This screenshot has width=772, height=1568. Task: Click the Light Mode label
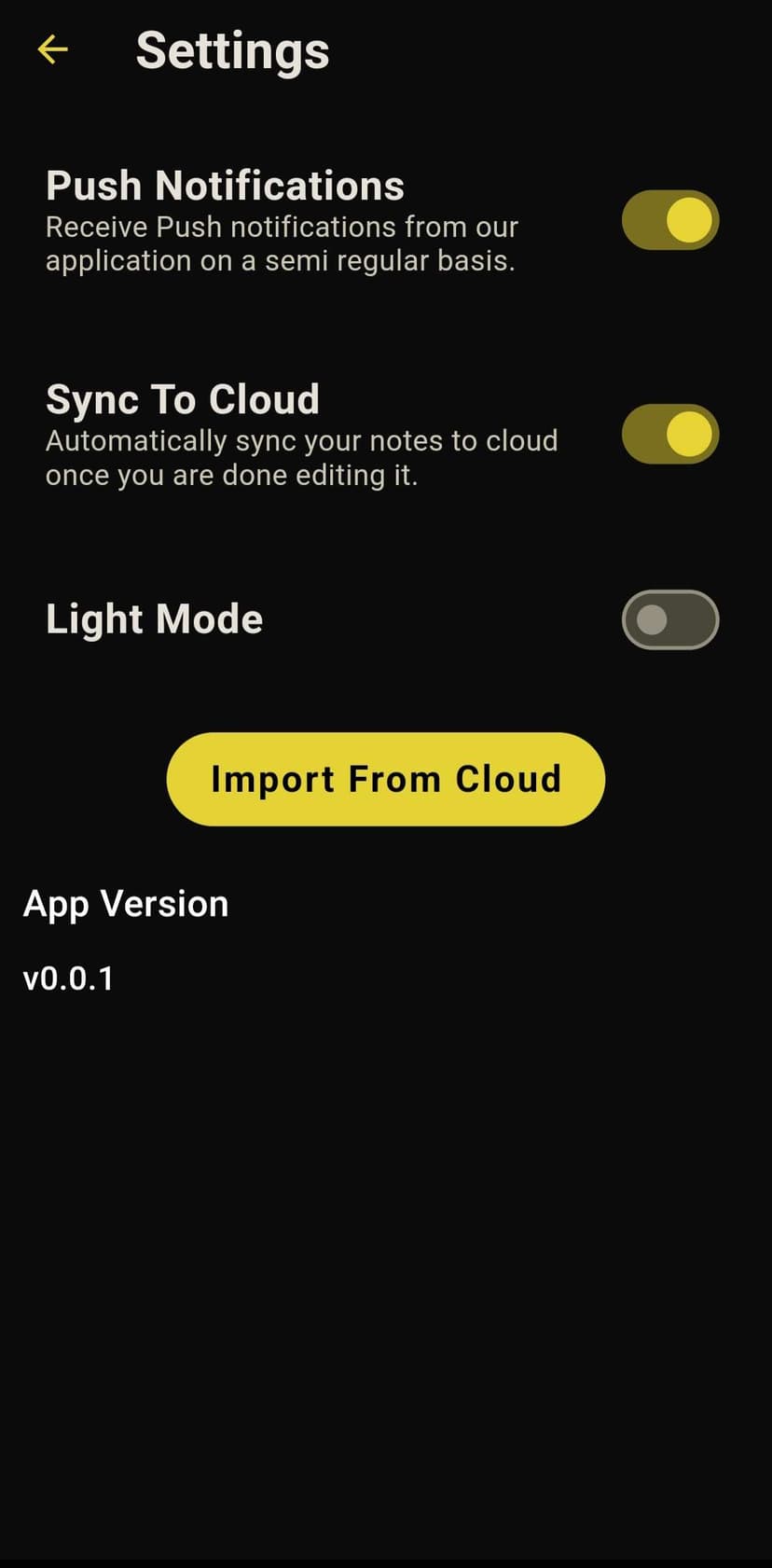pyautogui.click(x=154, y=619)
